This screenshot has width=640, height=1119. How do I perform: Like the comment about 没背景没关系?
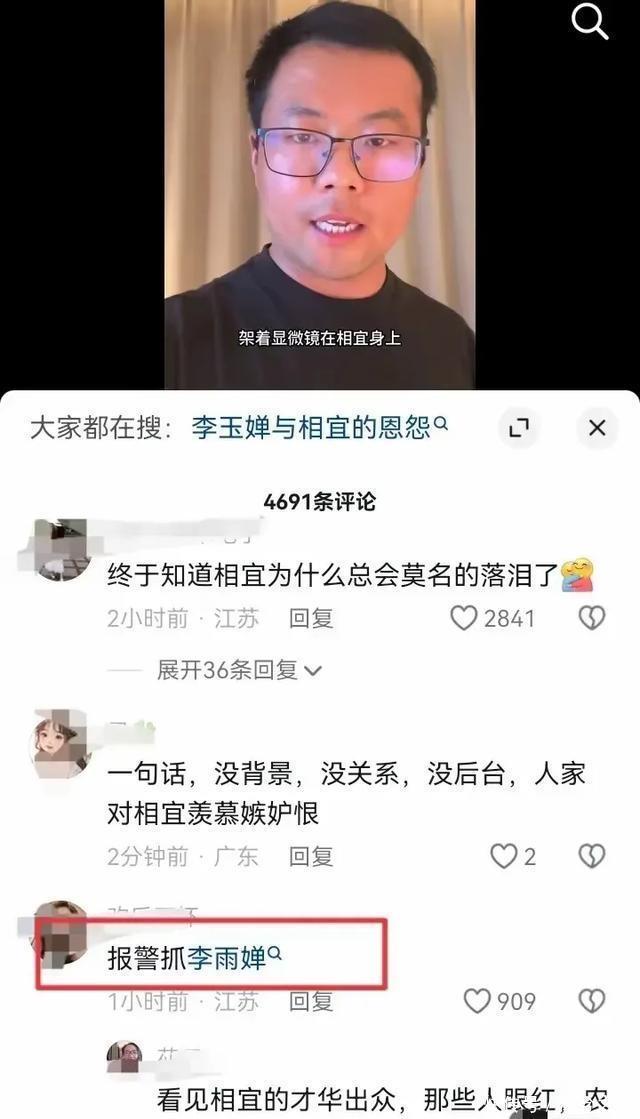pyautogui.click(x=503, y=856)
